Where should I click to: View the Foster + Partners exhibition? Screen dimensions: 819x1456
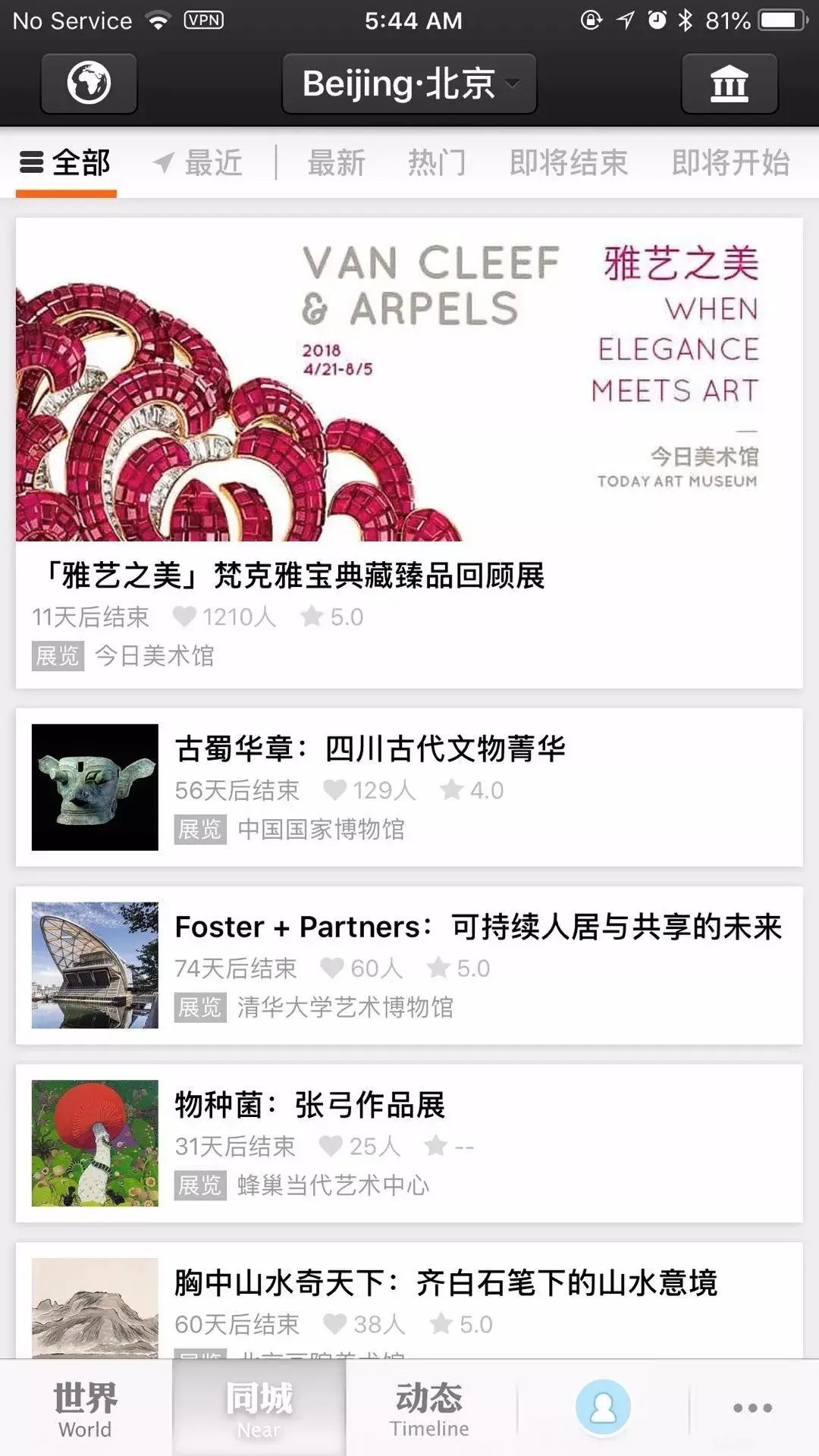pyautogui.click(x=409, y=965)
